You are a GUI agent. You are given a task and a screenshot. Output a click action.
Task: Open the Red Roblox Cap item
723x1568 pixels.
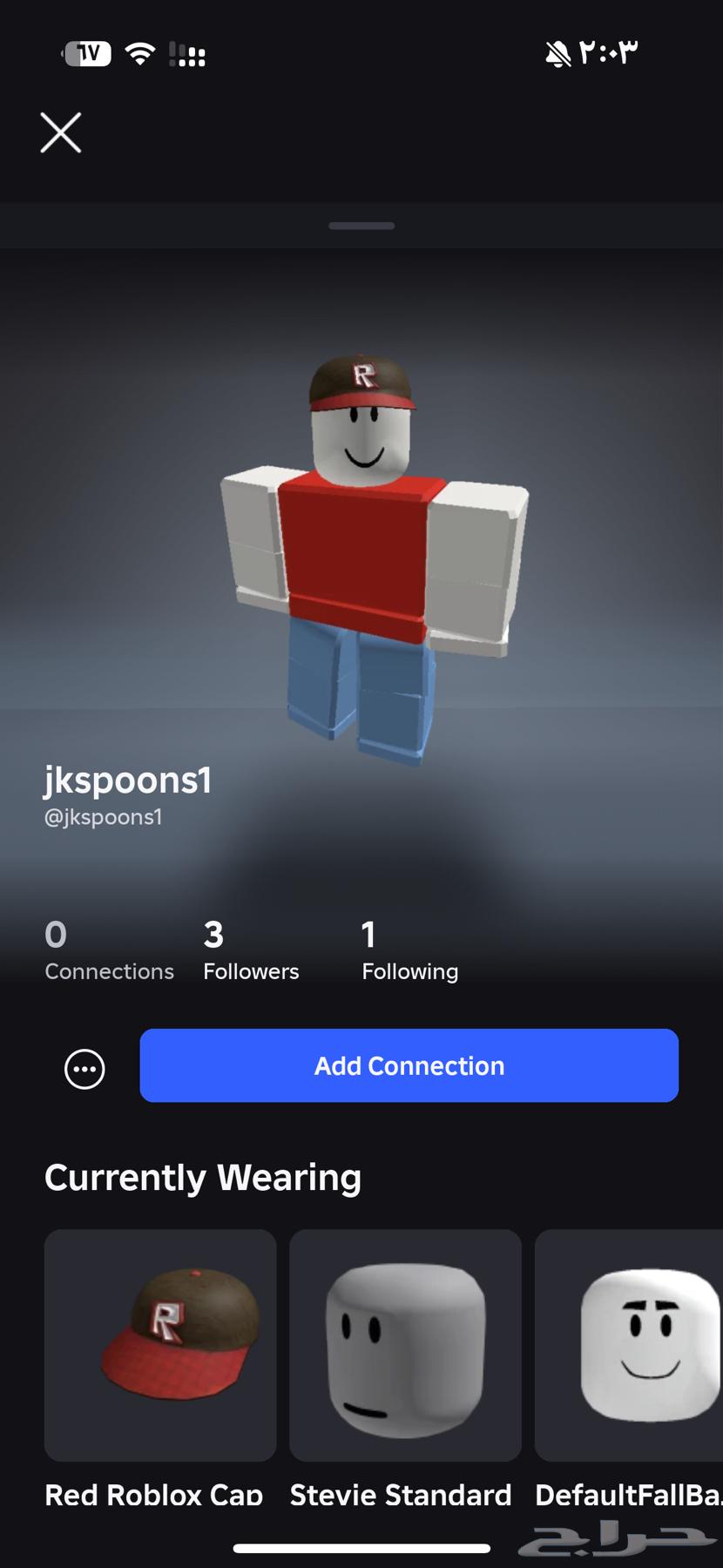[159, 1346]
